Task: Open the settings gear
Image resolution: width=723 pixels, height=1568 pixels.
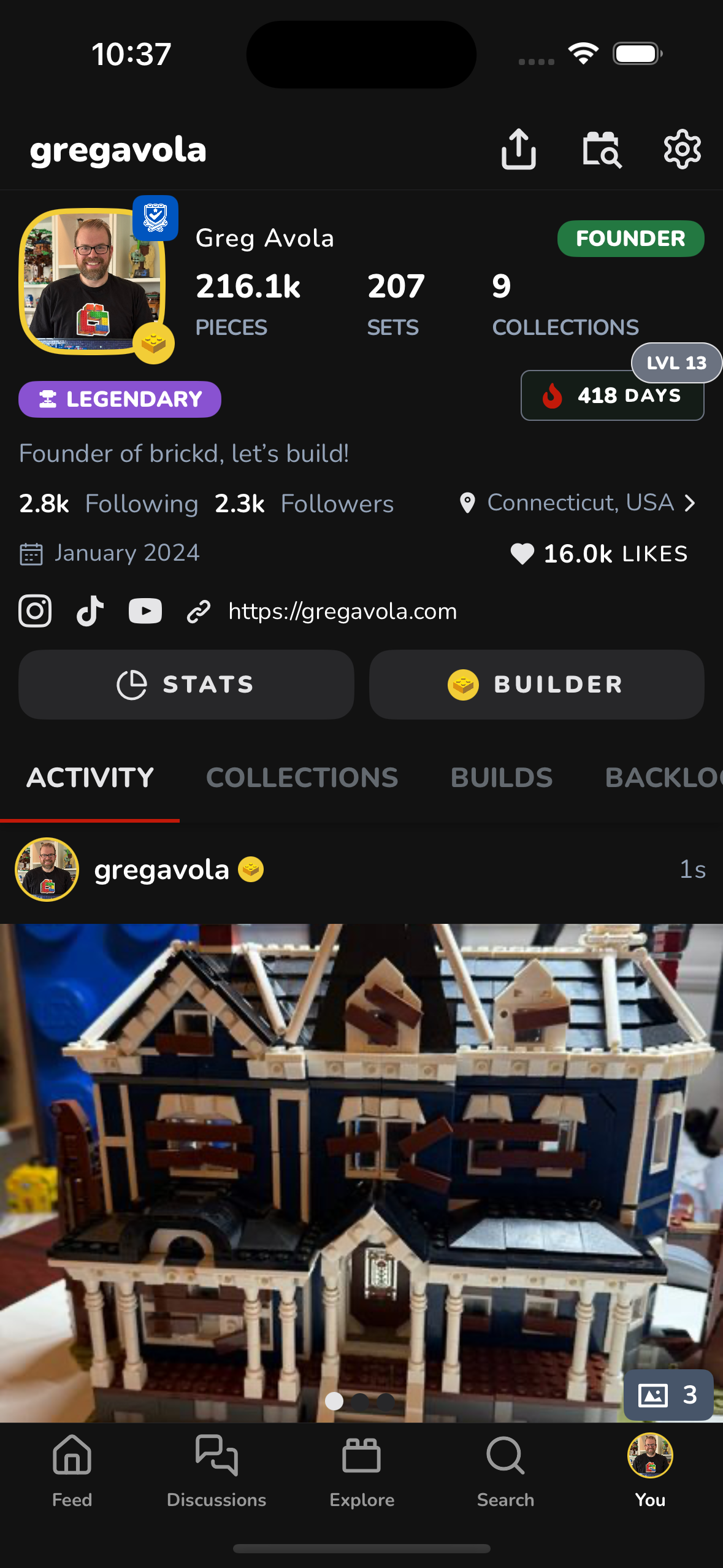Action: point(682,149)
